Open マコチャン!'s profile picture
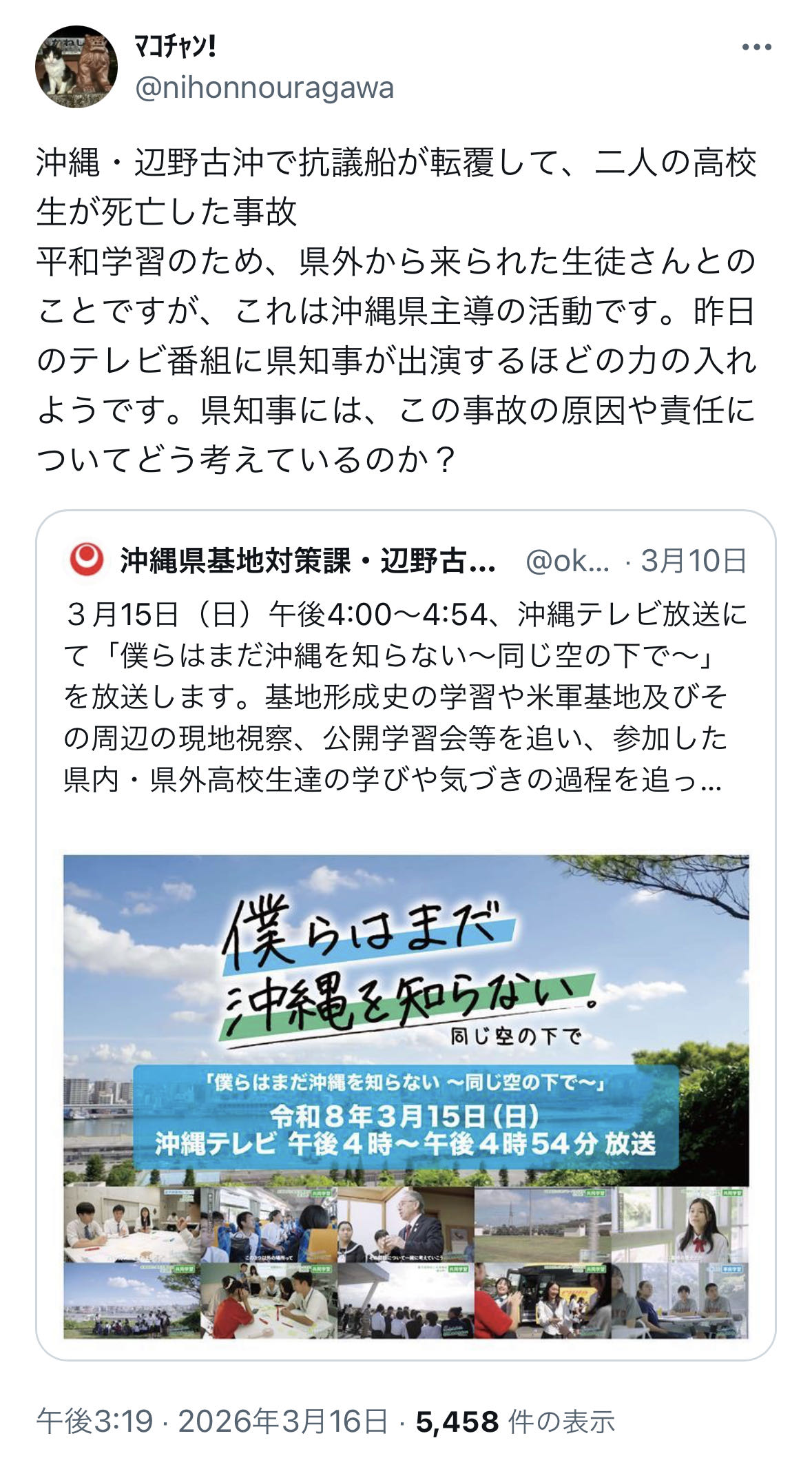The image size is (812, 1458). (x=76, y=67)
